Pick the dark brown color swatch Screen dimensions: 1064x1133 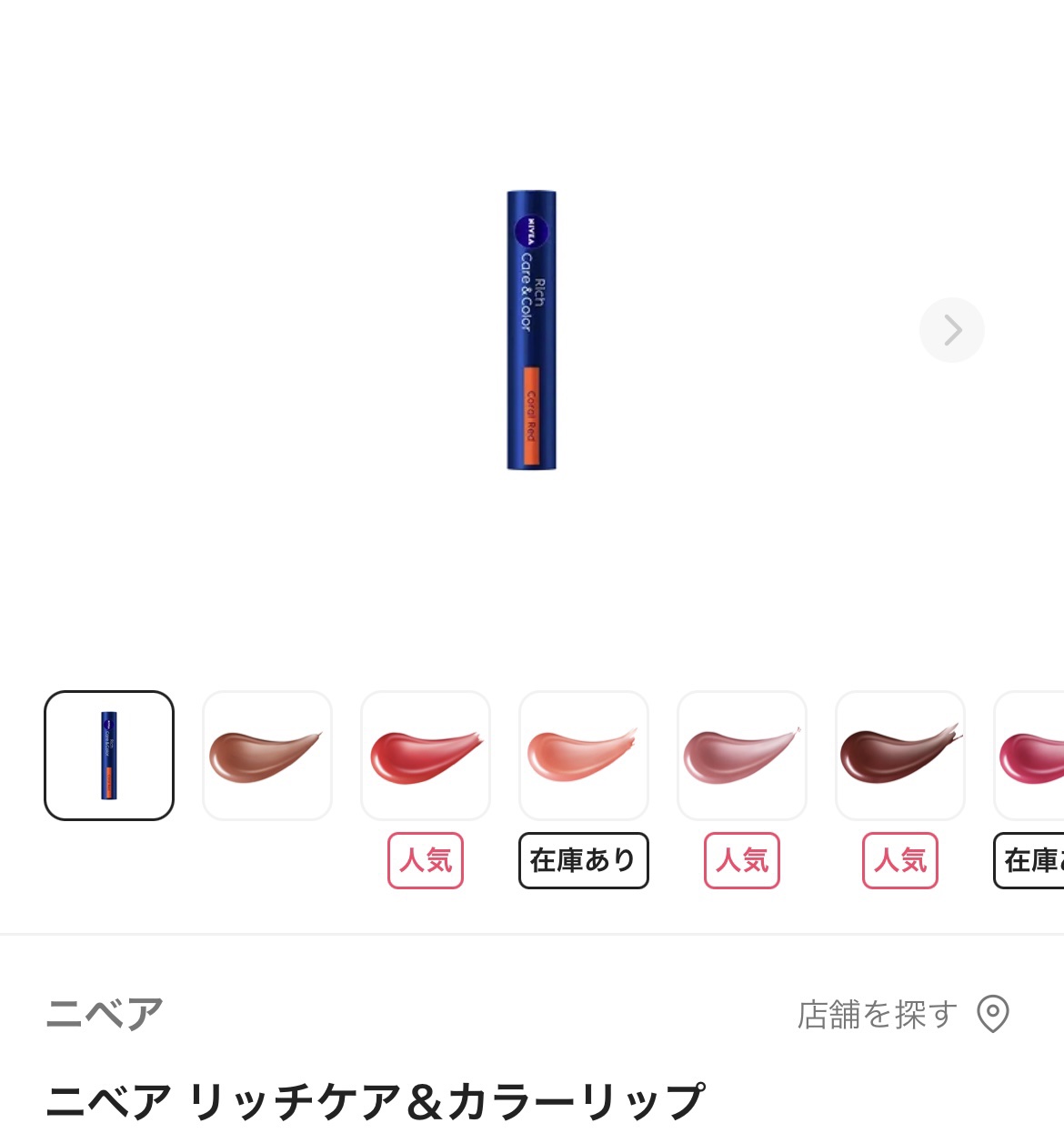(900, 756)
